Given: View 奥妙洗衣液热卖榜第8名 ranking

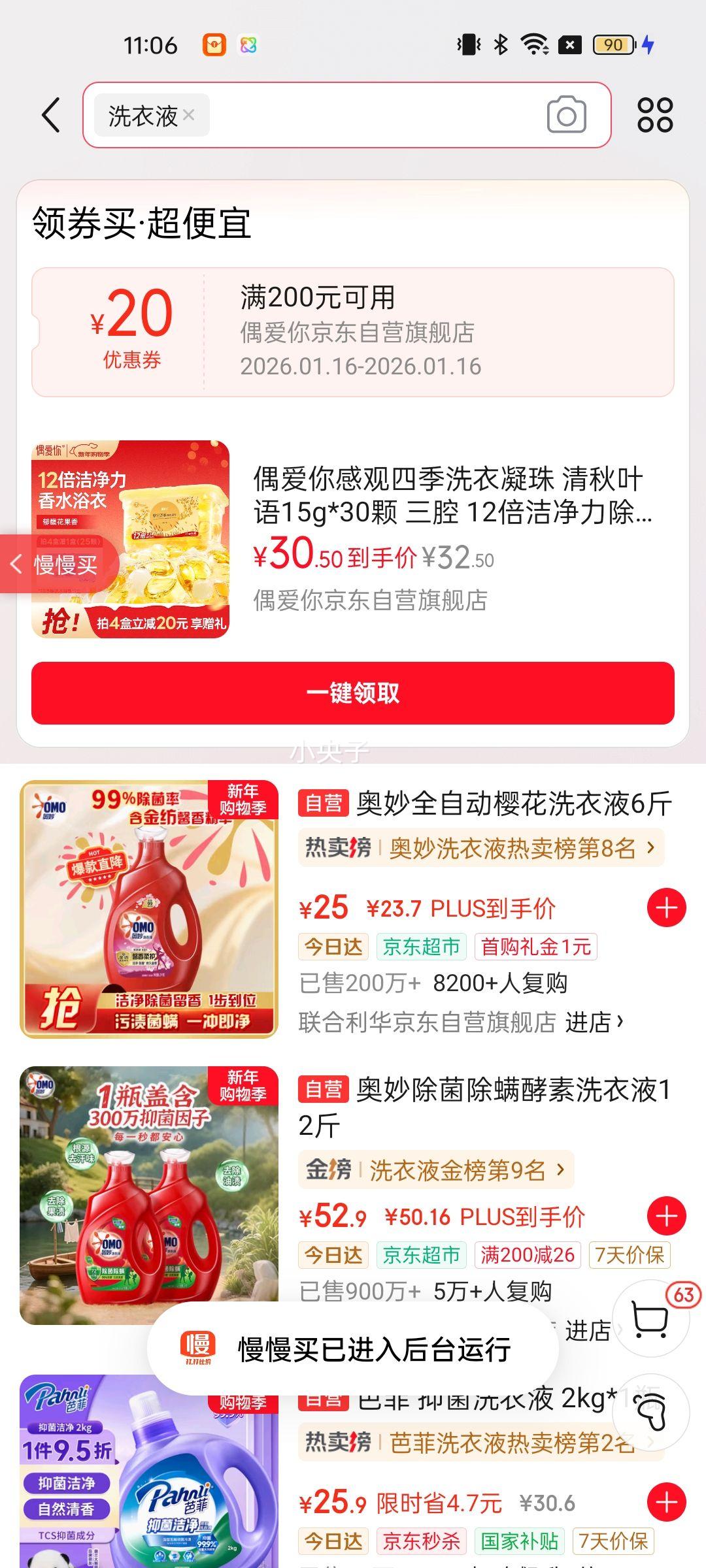Looking at the screenshot, I should (x=481, y=848).
